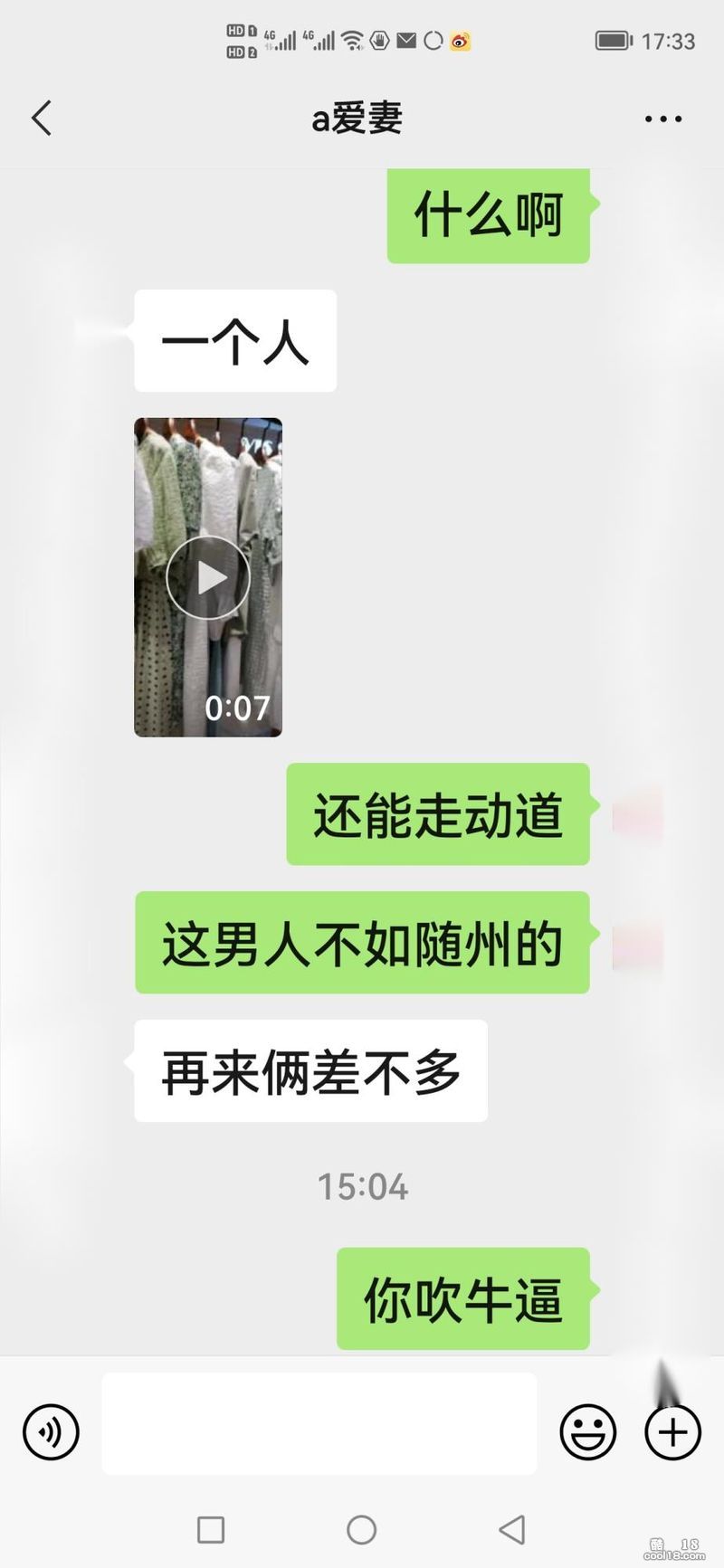The width and height of the screenshot is (724, 1568).
Task: Go back from the a爱妻 chat
Action: coord(42,119)
